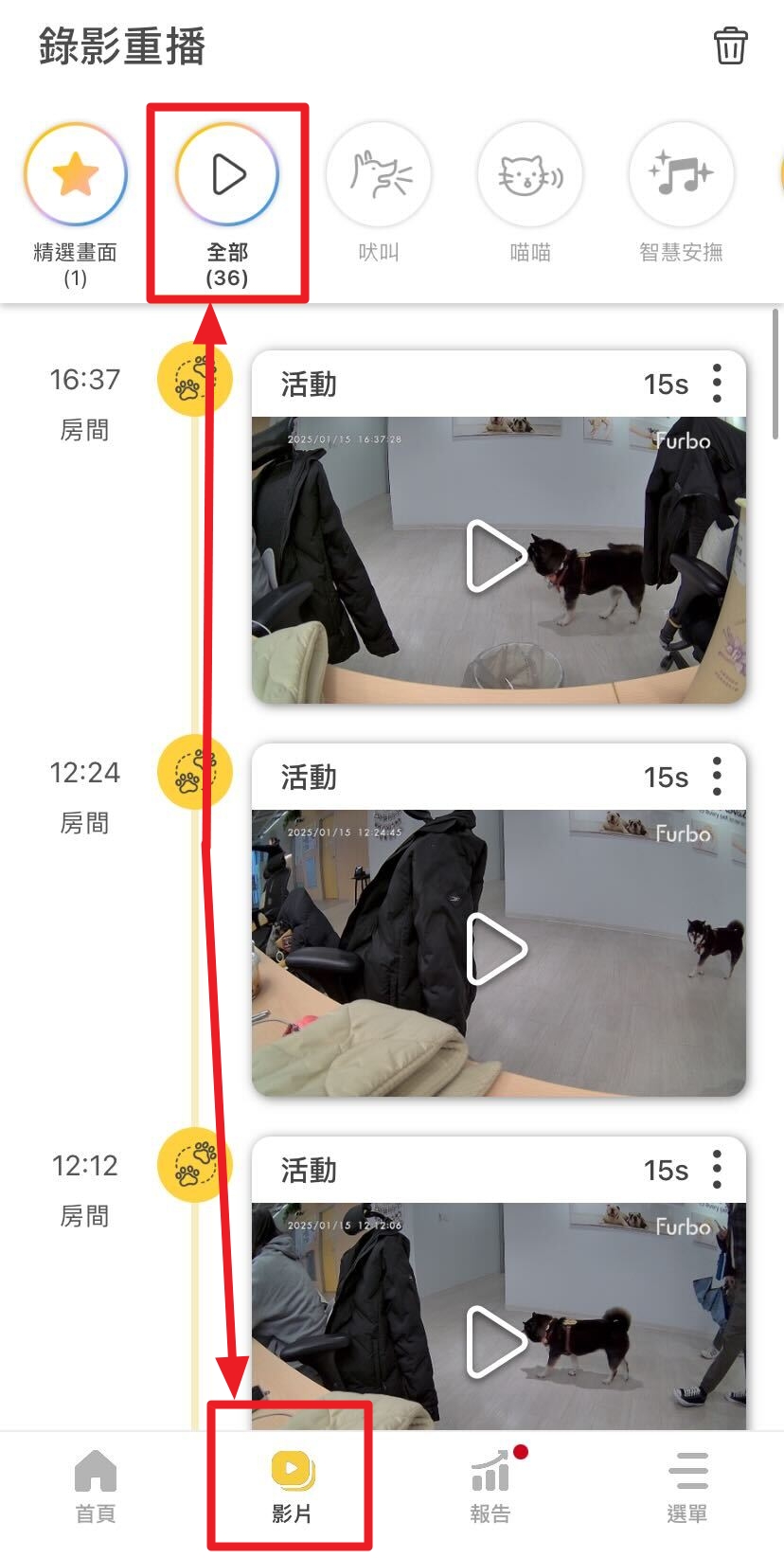Screen dimensions: 784x1558
Task: Tap the trash can delete icon
Action: pos(730,45)
